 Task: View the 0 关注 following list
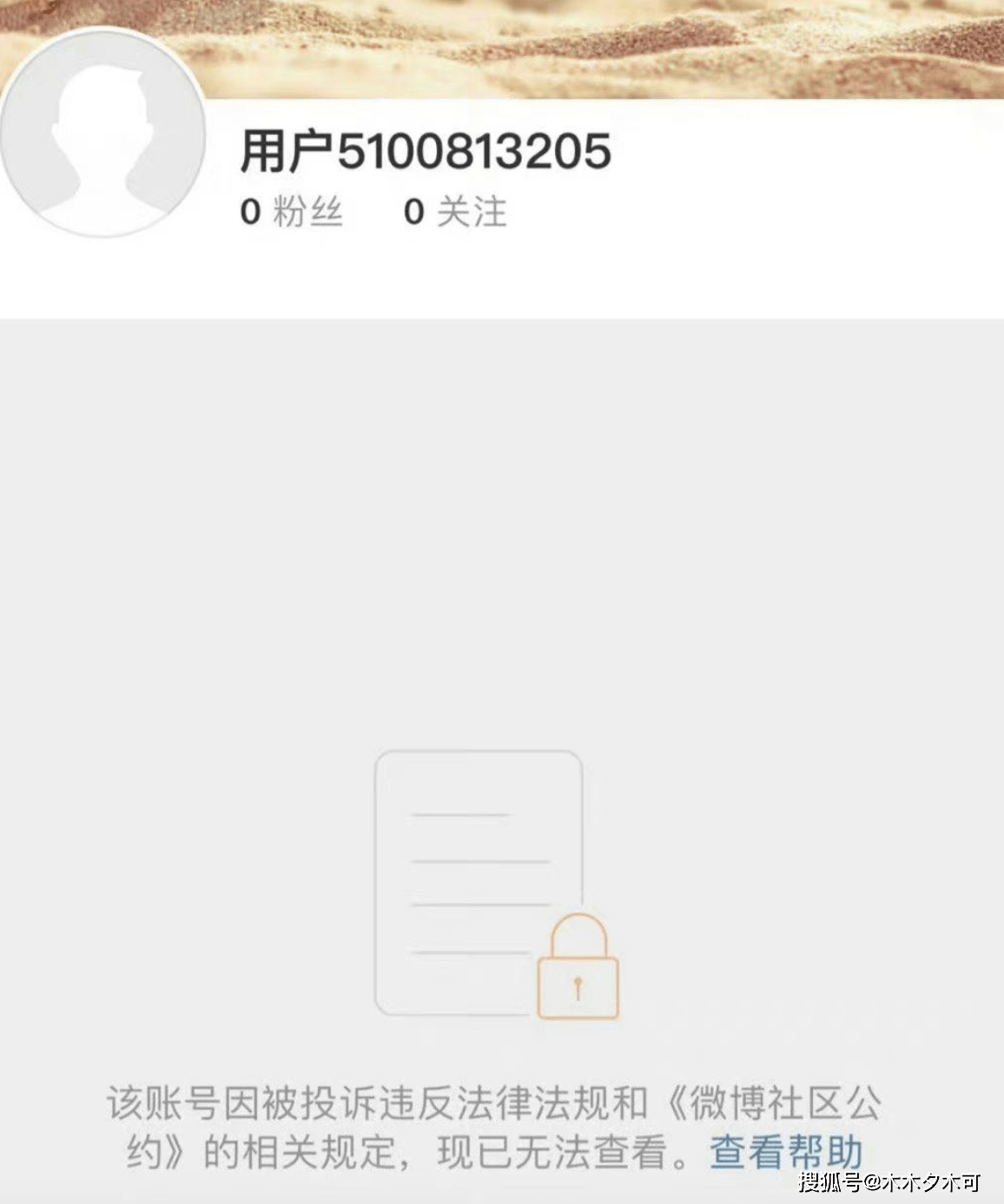455,212
